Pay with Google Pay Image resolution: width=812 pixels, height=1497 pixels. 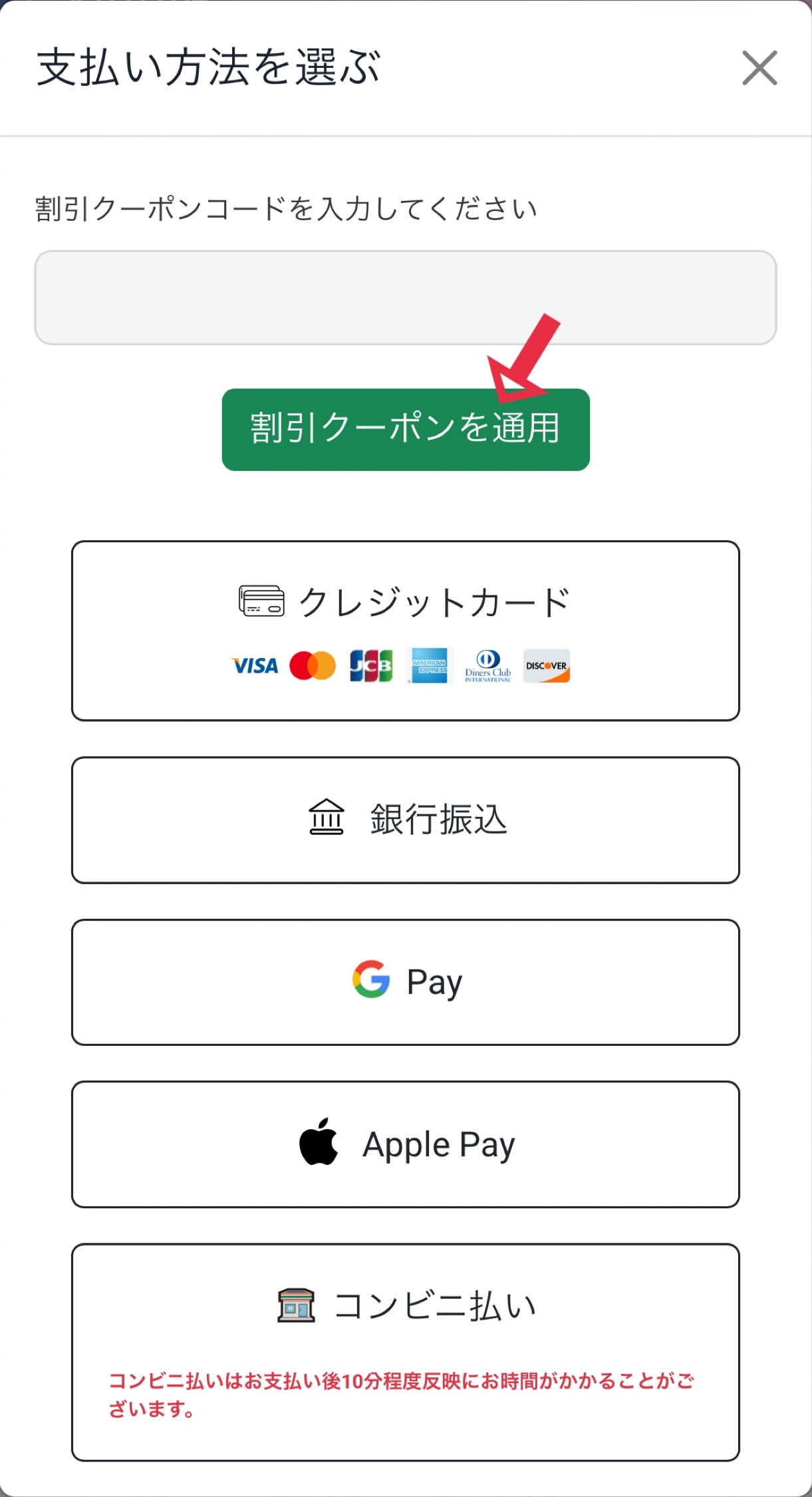(405, 982)
